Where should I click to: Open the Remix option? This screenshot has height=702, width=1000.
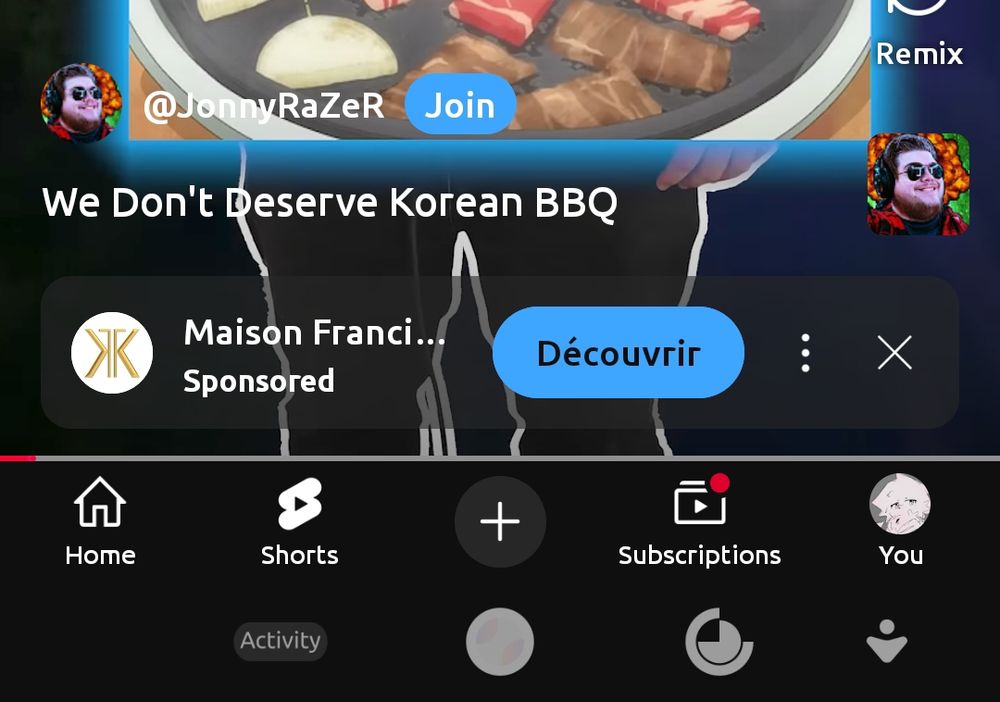[918, 32]
